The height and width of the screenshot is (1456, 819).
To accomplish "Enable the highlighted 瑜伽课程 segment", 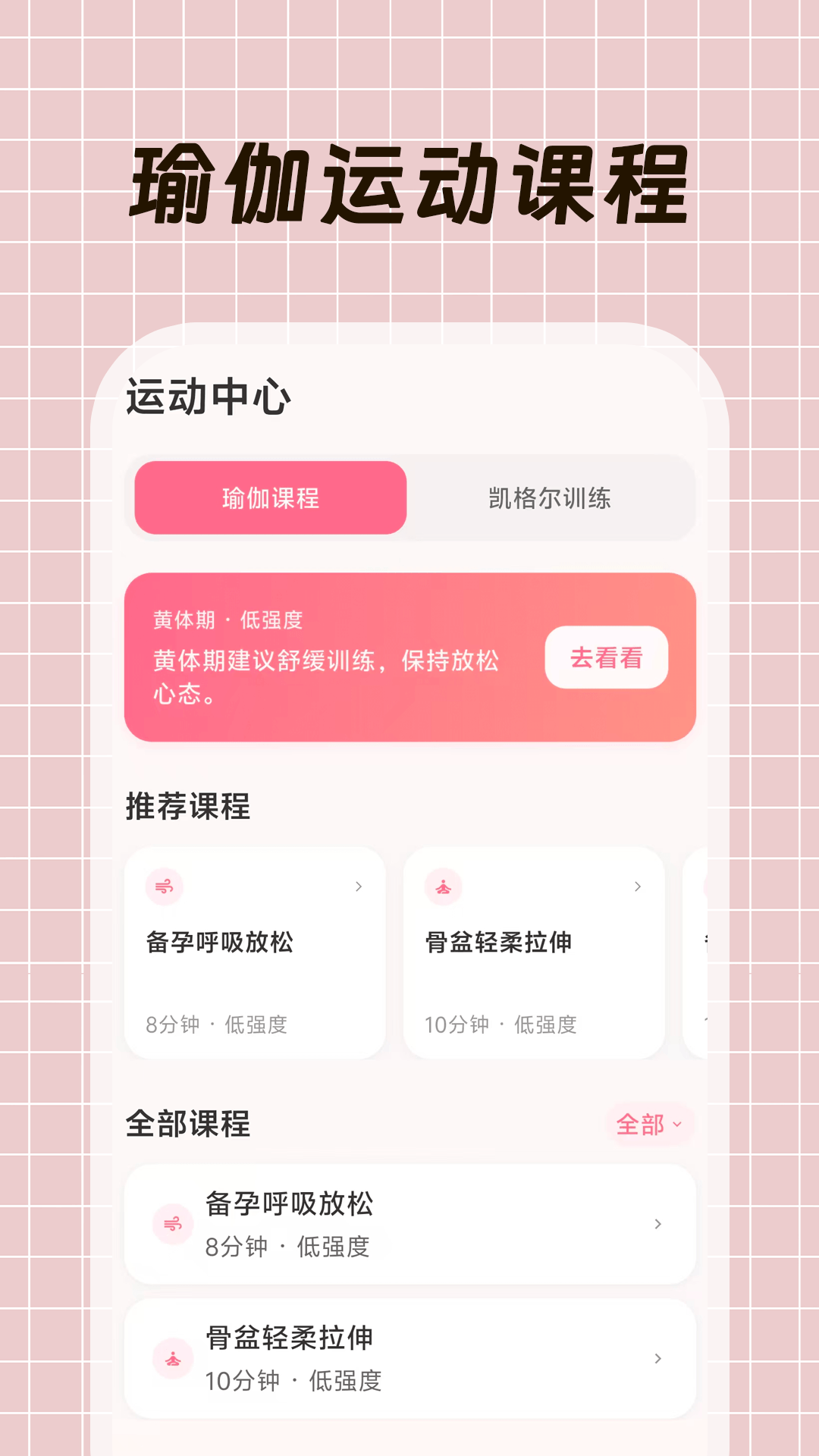I will tap(271, 499).
